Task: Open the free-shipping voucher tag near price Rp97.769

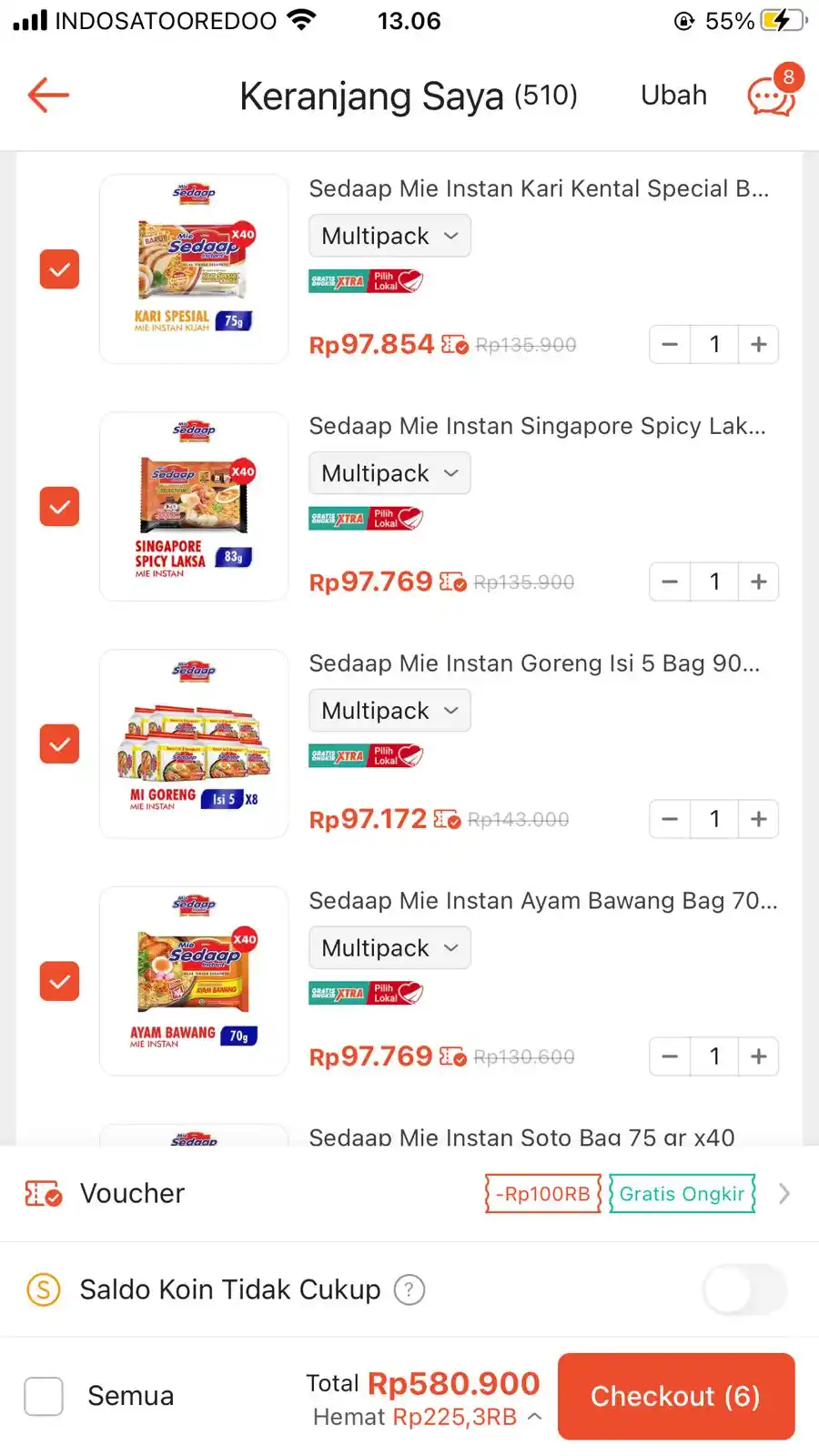Action: pos(452,581)
